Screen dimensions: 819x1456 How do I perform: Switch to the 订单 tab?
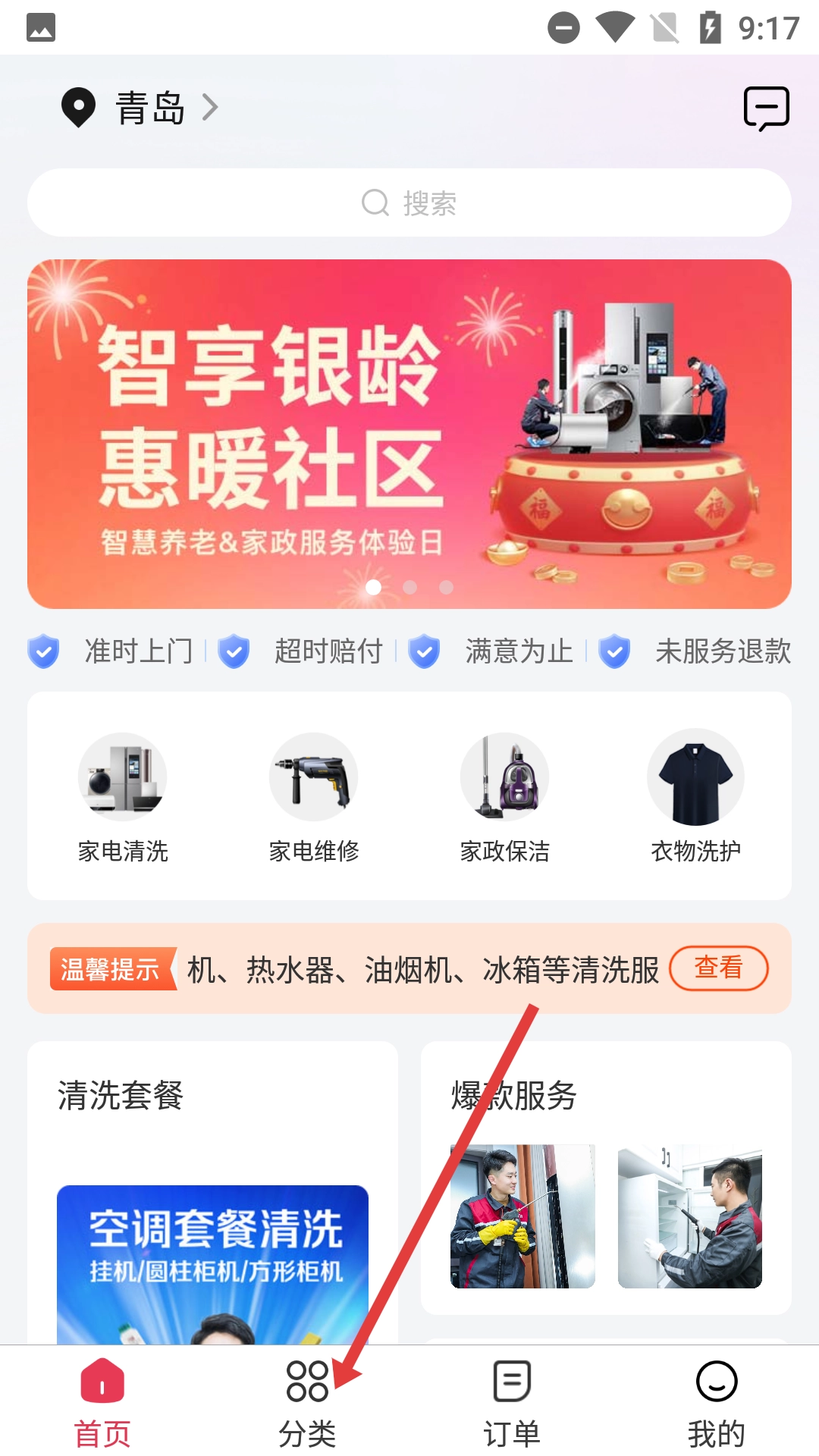[x=512, y=1403]
